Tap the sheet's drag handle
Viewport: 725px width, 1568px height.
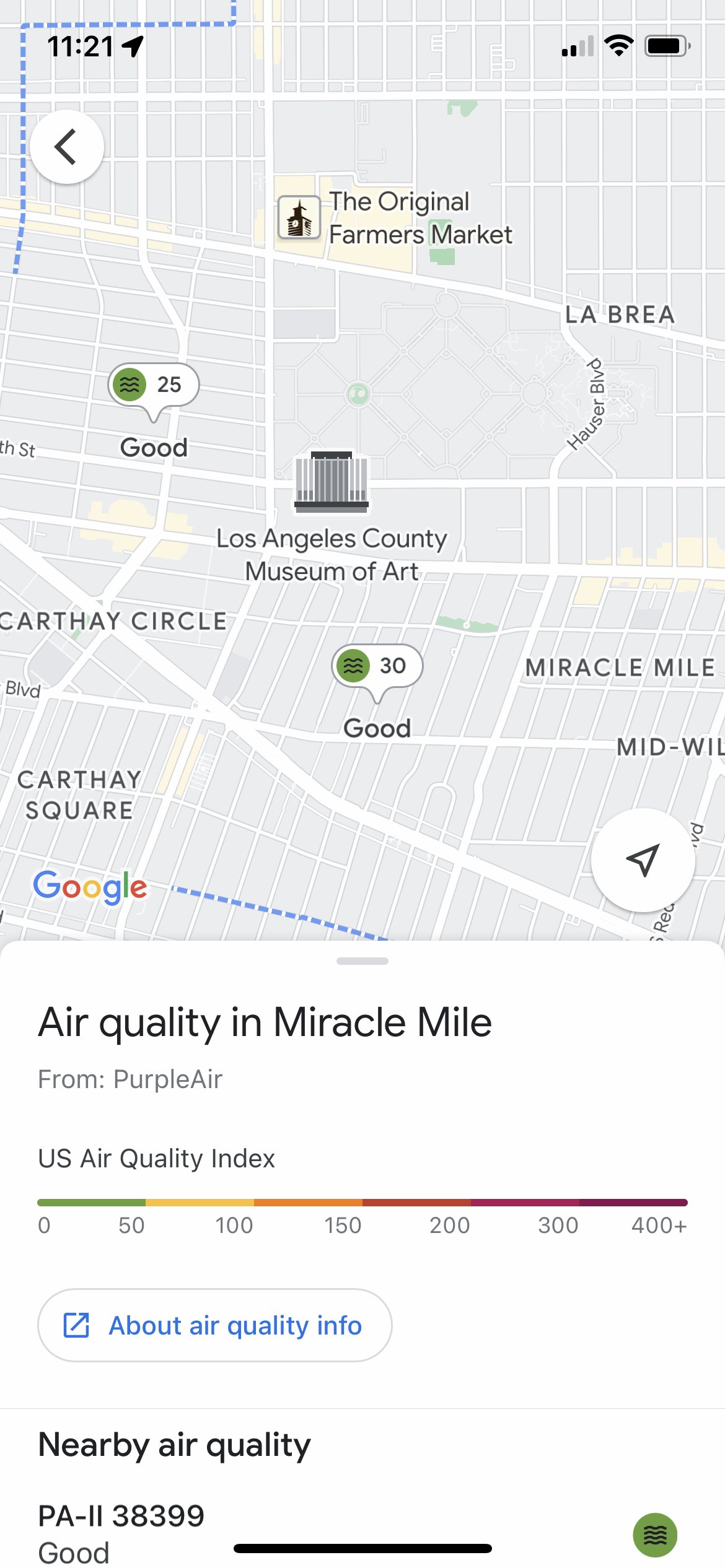[362, 961]
